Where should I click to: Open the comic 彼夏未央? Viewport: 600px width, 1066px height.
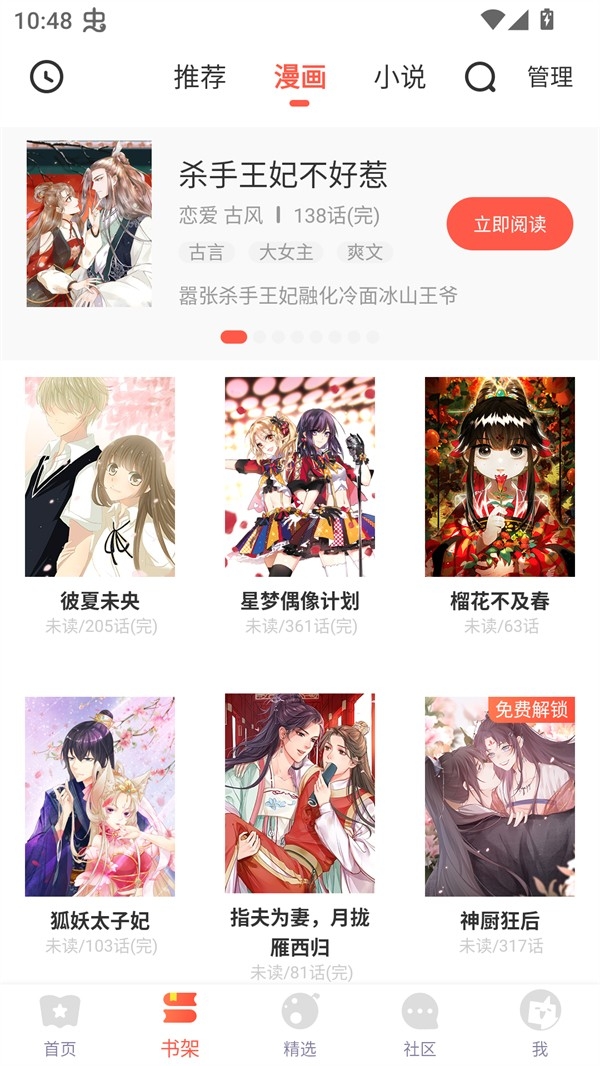pyautogui.click(x=100, y=477)
